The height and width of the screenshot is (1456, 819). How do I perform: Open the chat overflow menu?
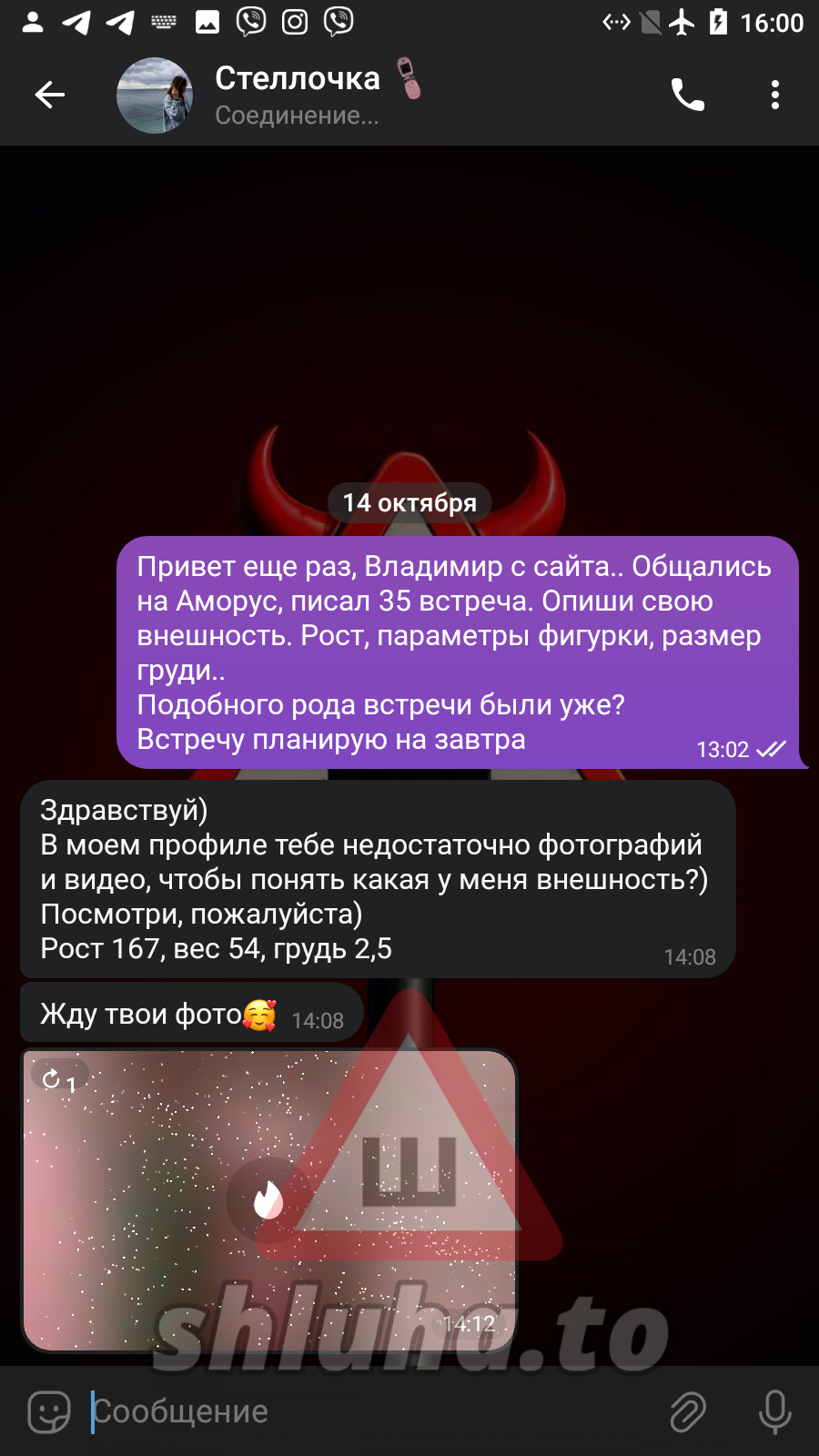[774, 95]
